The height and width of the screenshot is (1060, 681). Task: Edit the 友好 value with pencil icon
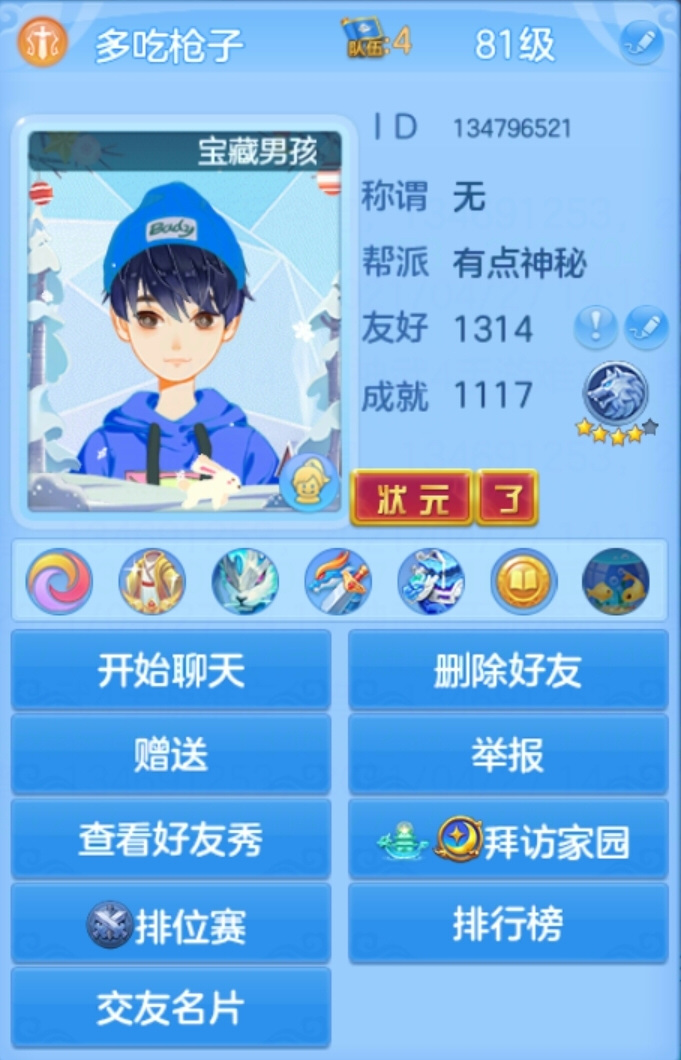[646, 328]
